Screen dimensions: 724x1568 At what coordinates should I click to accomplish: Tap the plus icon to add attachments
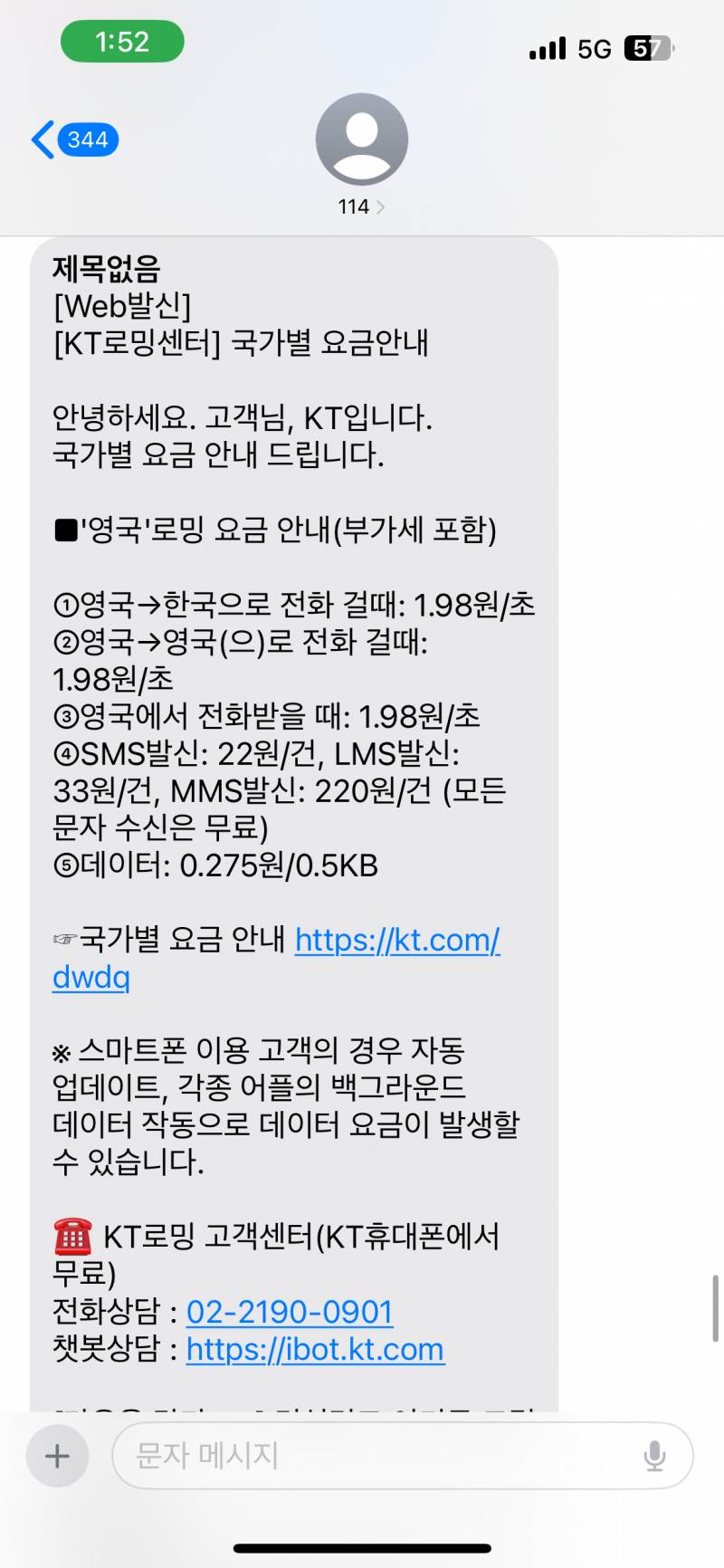[57, 1456]
